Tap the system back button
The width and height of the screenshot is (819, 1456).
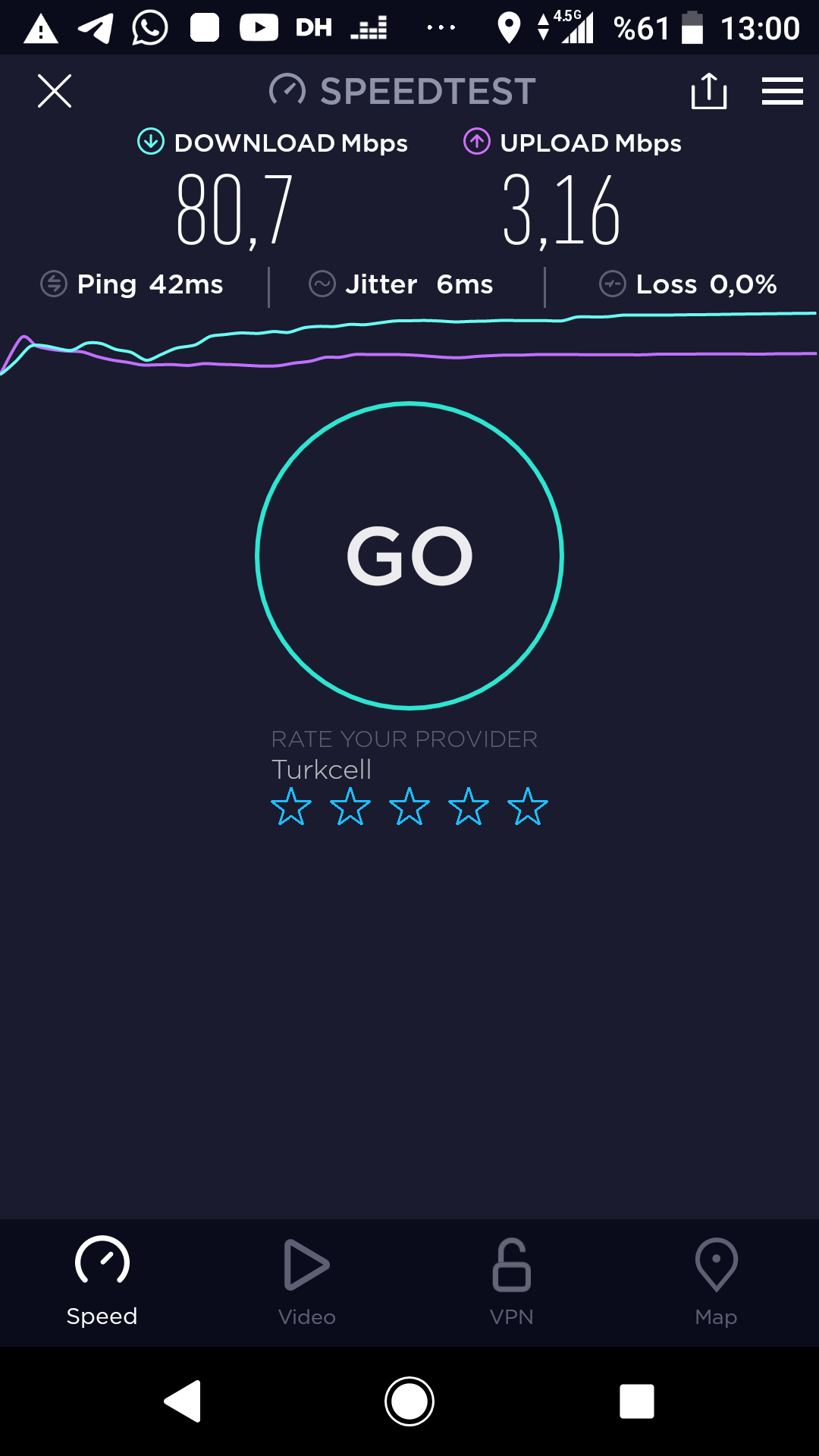point(183,1401)
